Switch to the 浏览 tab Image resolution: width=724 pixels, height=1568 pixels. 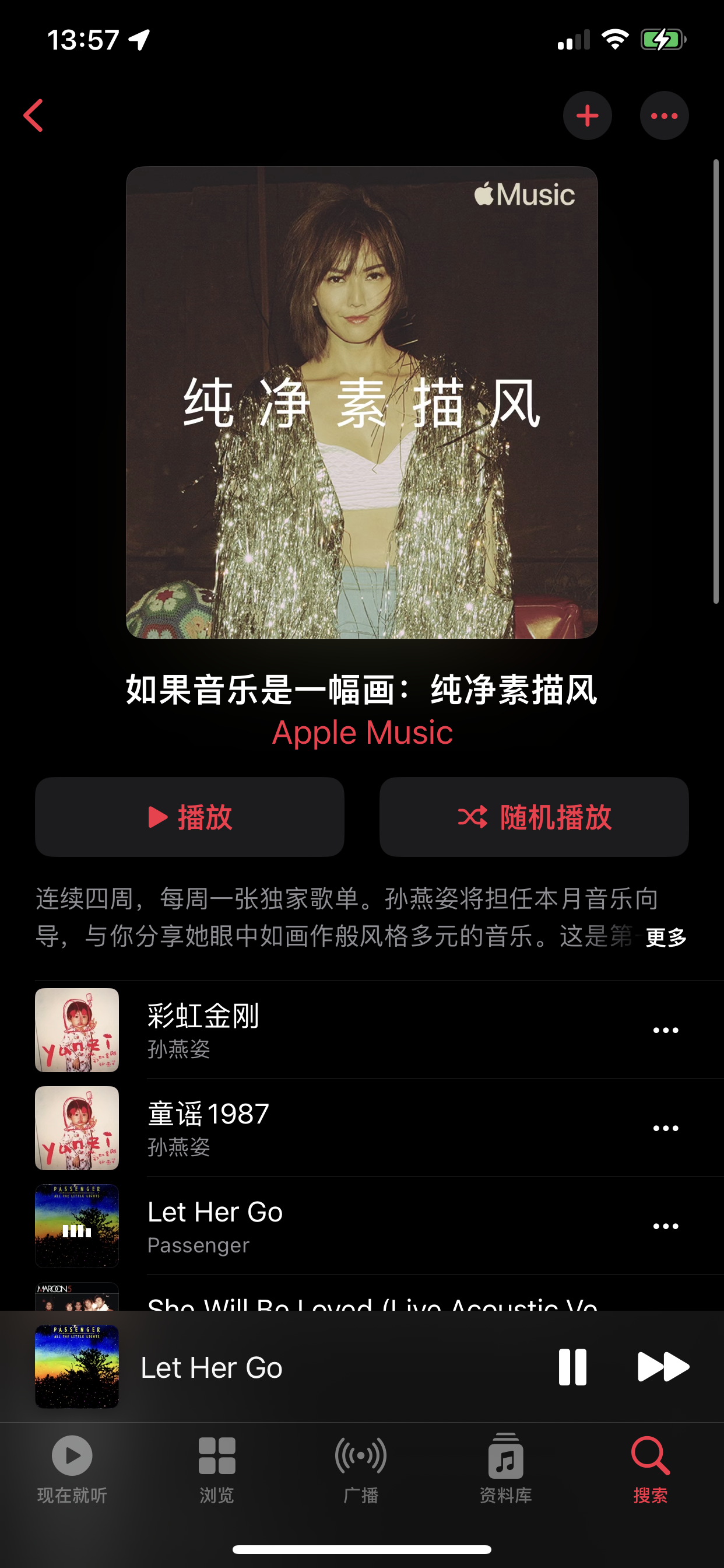pyautogui.click(x=217, y=1468)
